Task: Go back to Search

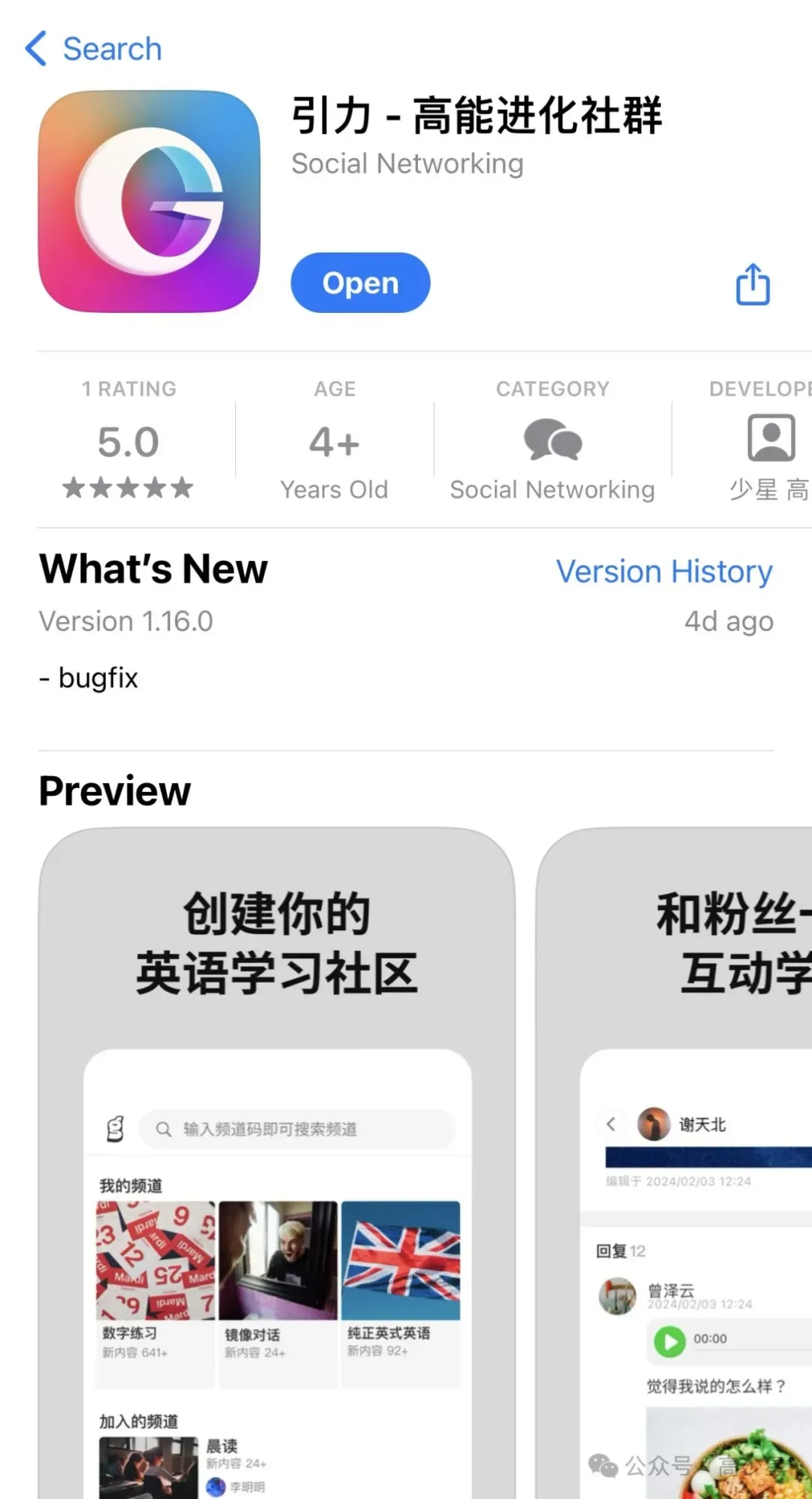Action: click(x=94, y=49)
